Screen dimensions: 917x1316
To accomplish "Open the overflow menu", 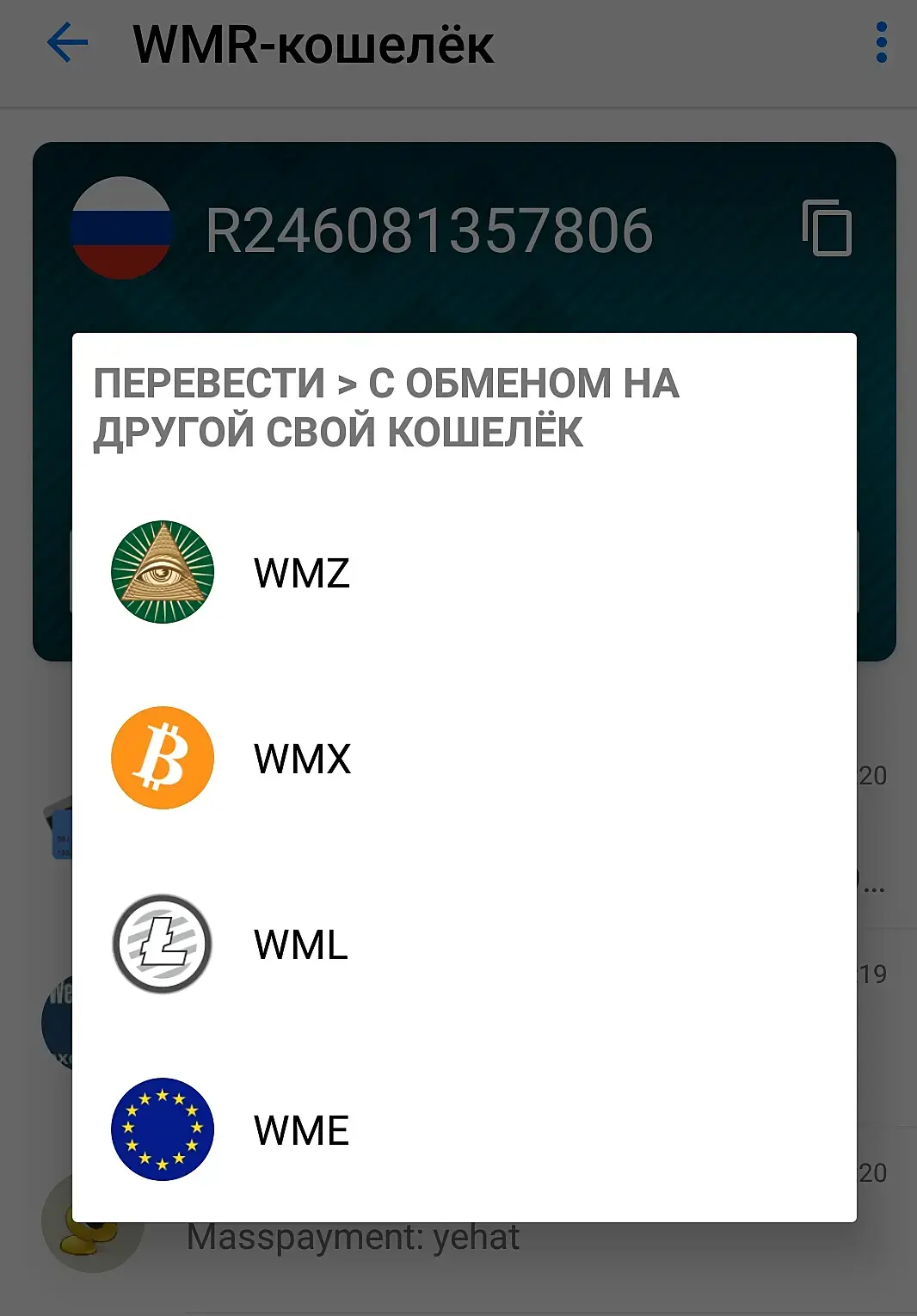I will 881,43.
